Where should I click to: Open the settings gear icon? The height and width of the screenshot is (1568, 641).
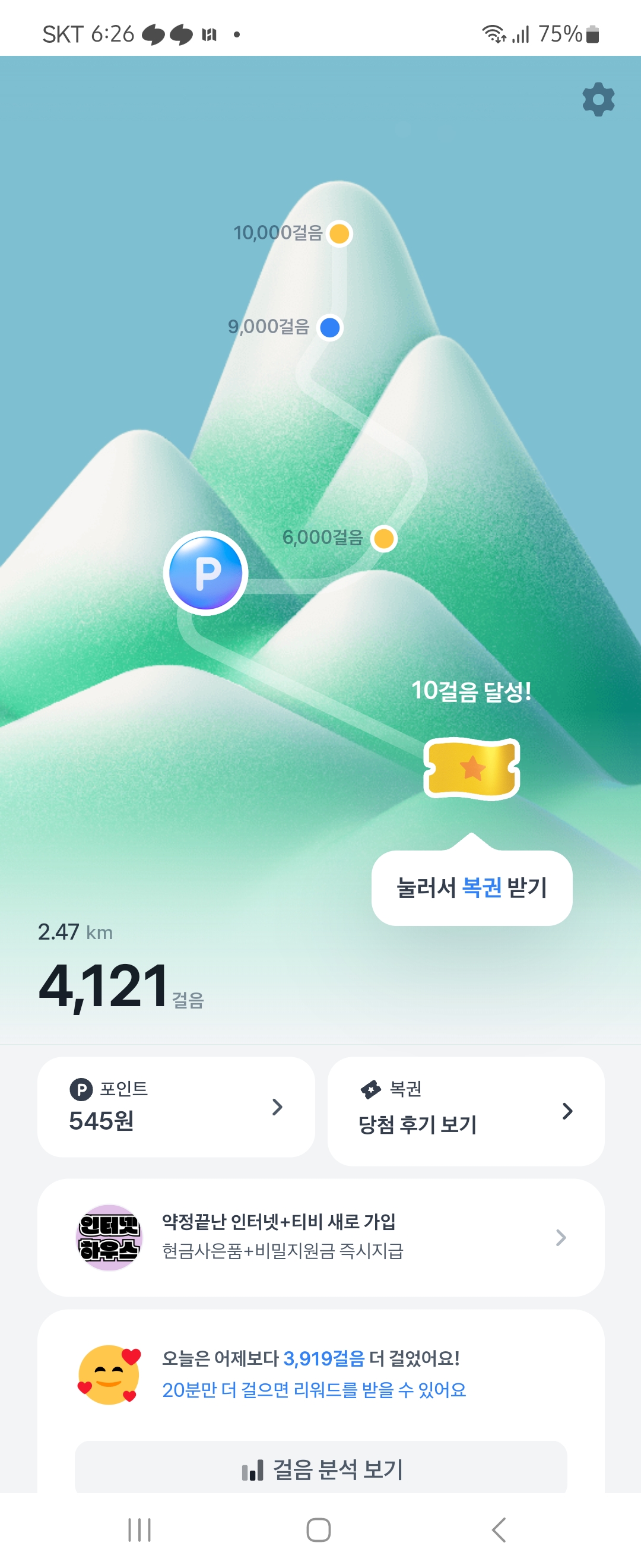(598, 99)
